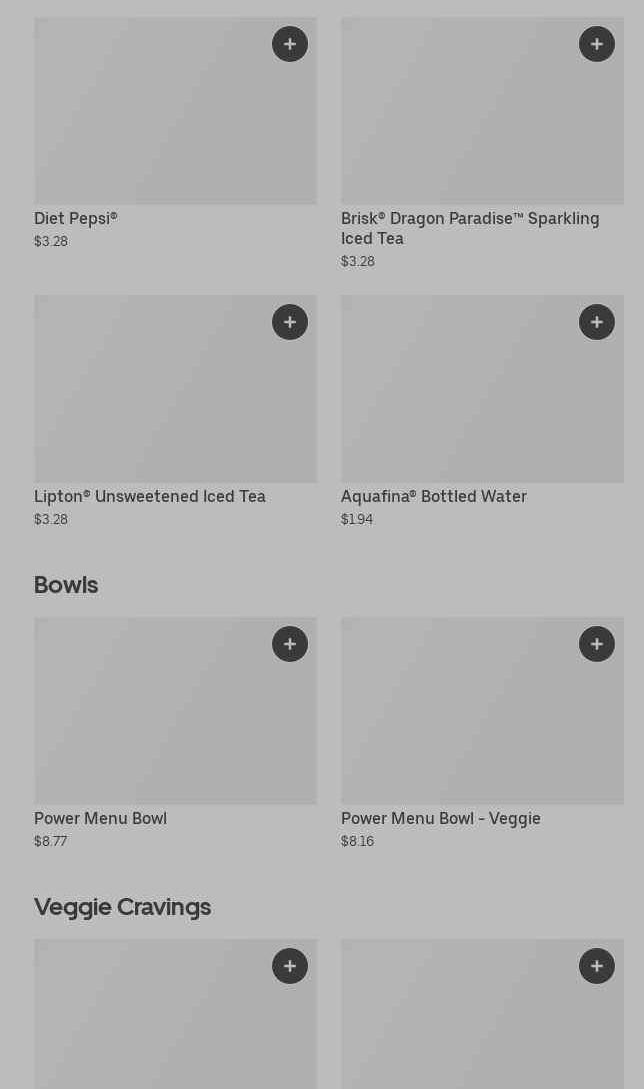Image resolution: width=644 pixels, height=1089 pixels.
Task: Add Power Menu Bowl - Veggie to cart
Action: 597,644
